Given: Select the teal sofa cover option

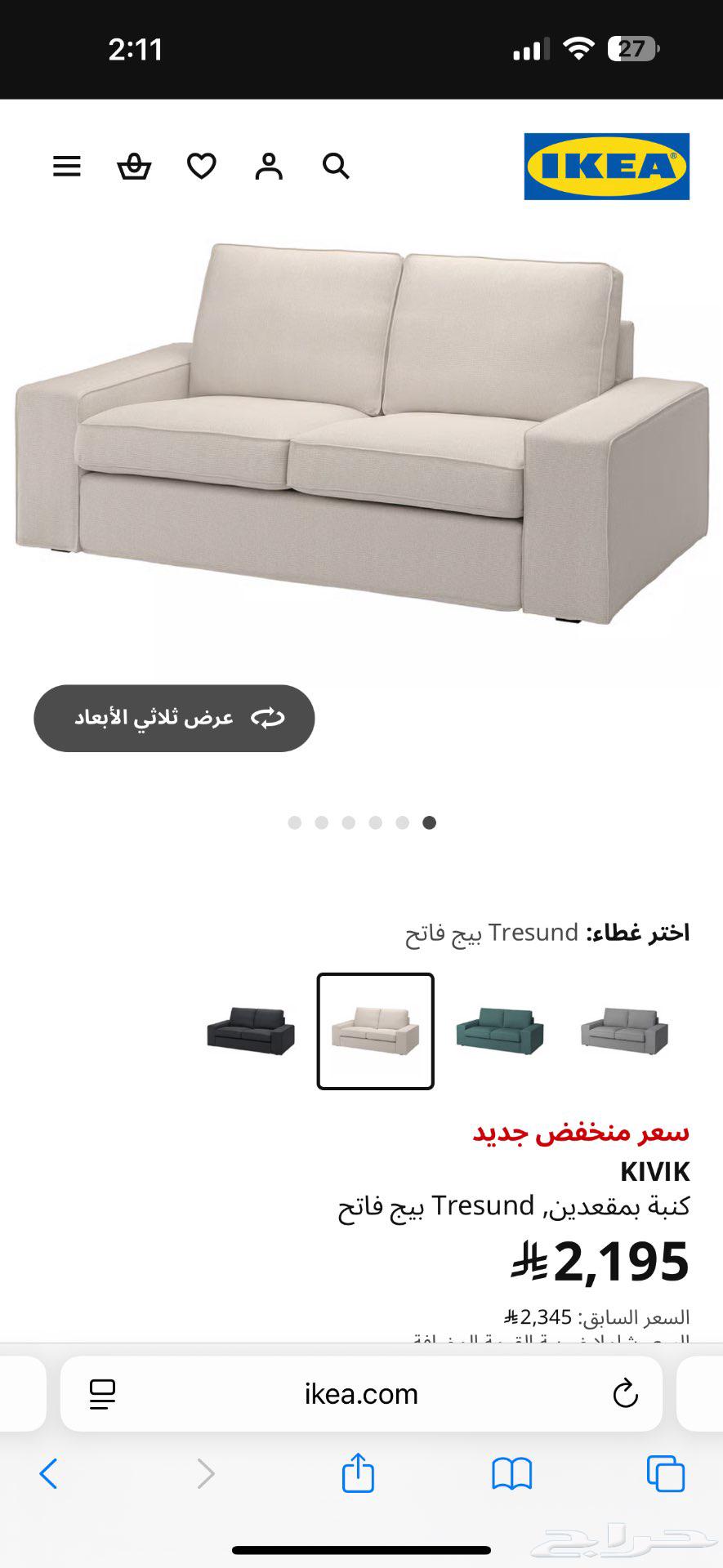Looking at the screenshot, I should (499, 1031).
